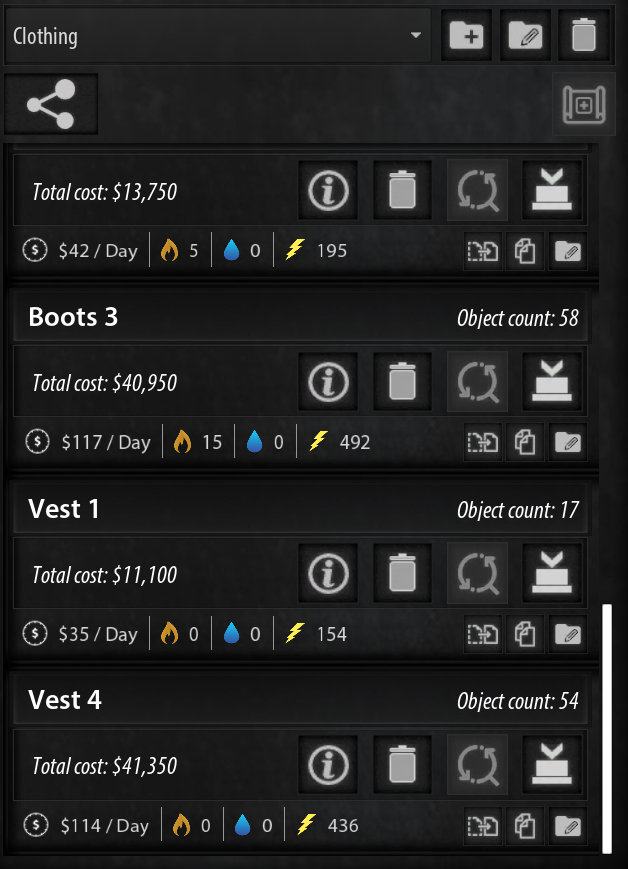Screen dimensions: 628x869
Task: Open the share button
Action: point(51,104)
